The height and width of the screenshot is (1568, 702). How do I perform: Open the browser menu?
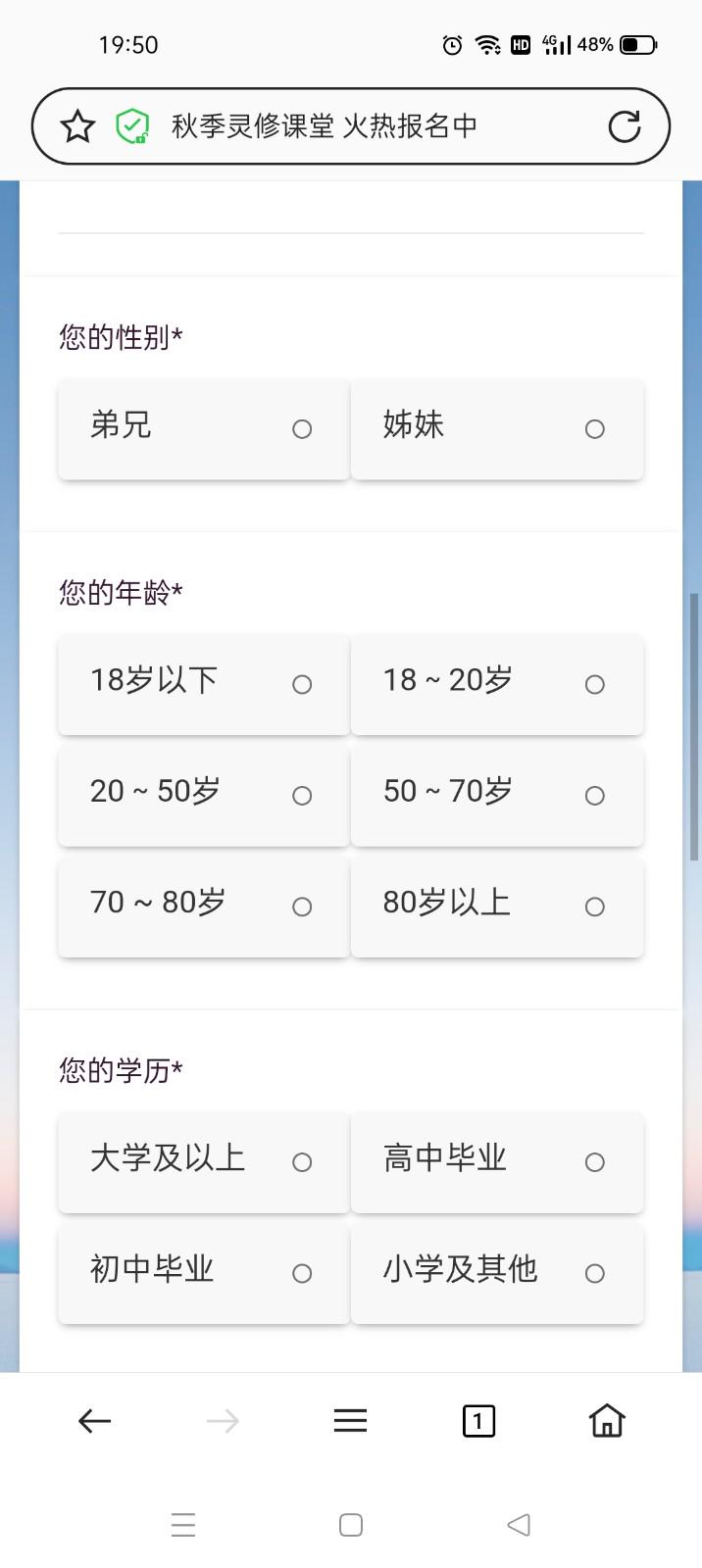(x=350, y=1420)
